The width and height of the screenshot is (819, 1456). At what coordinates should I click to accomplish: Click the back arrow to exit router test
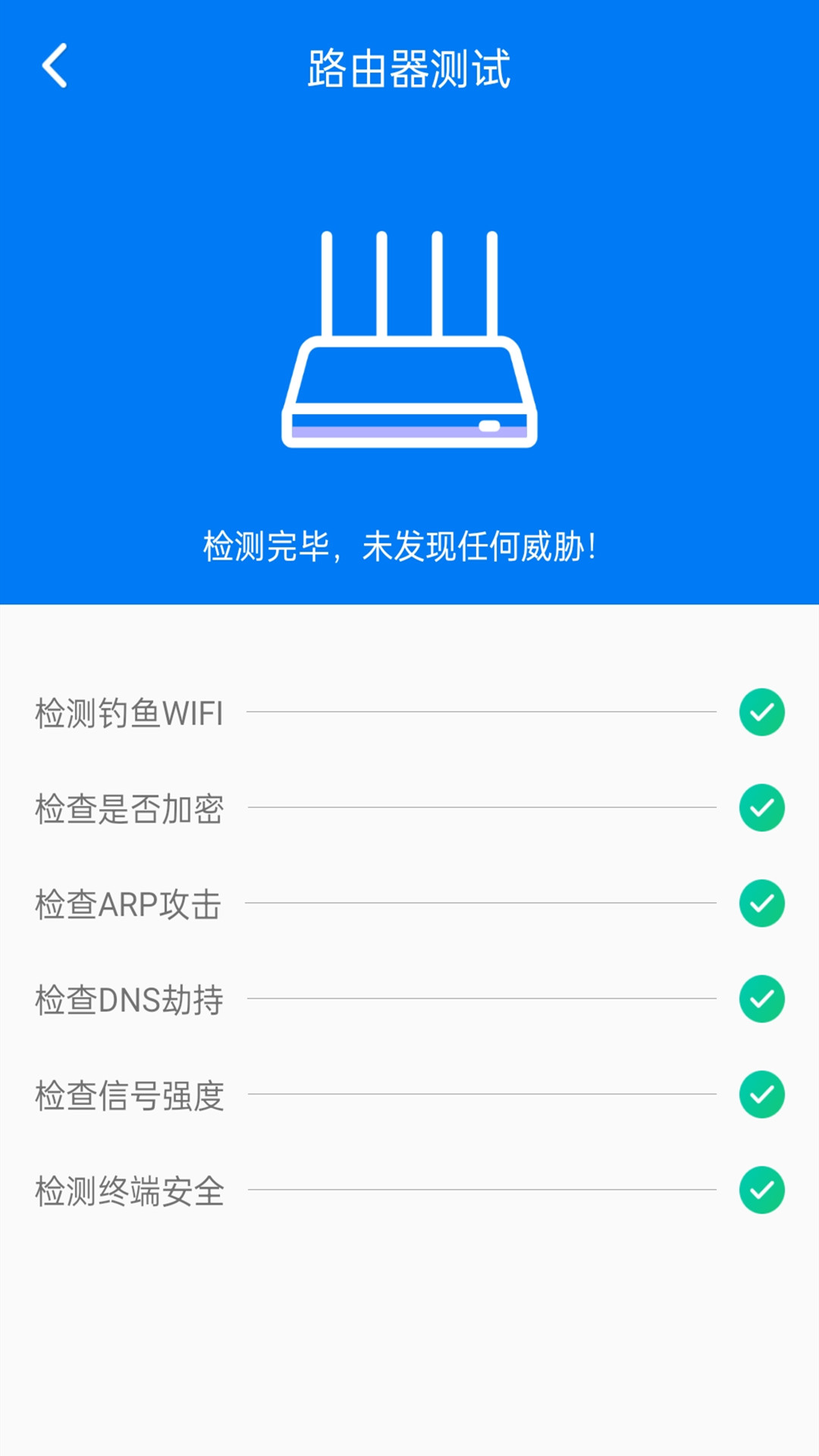53,67
